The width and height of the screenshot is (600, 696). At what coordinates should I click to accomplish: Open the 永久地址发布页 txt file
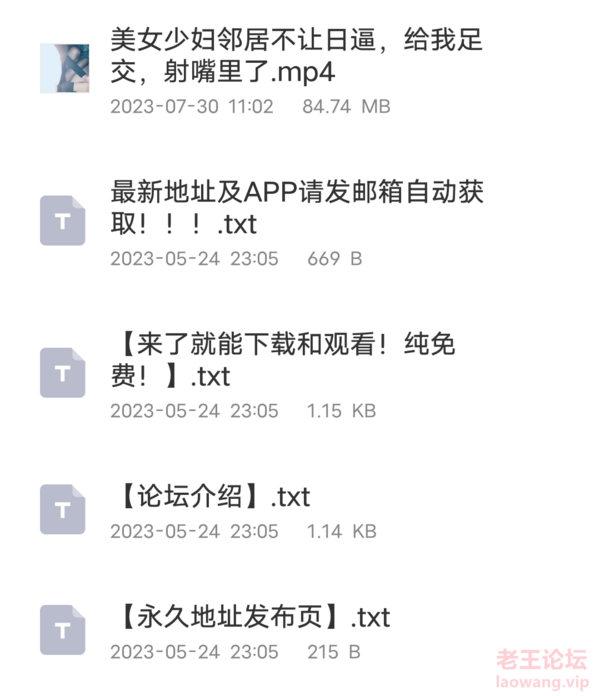point(252,617)
